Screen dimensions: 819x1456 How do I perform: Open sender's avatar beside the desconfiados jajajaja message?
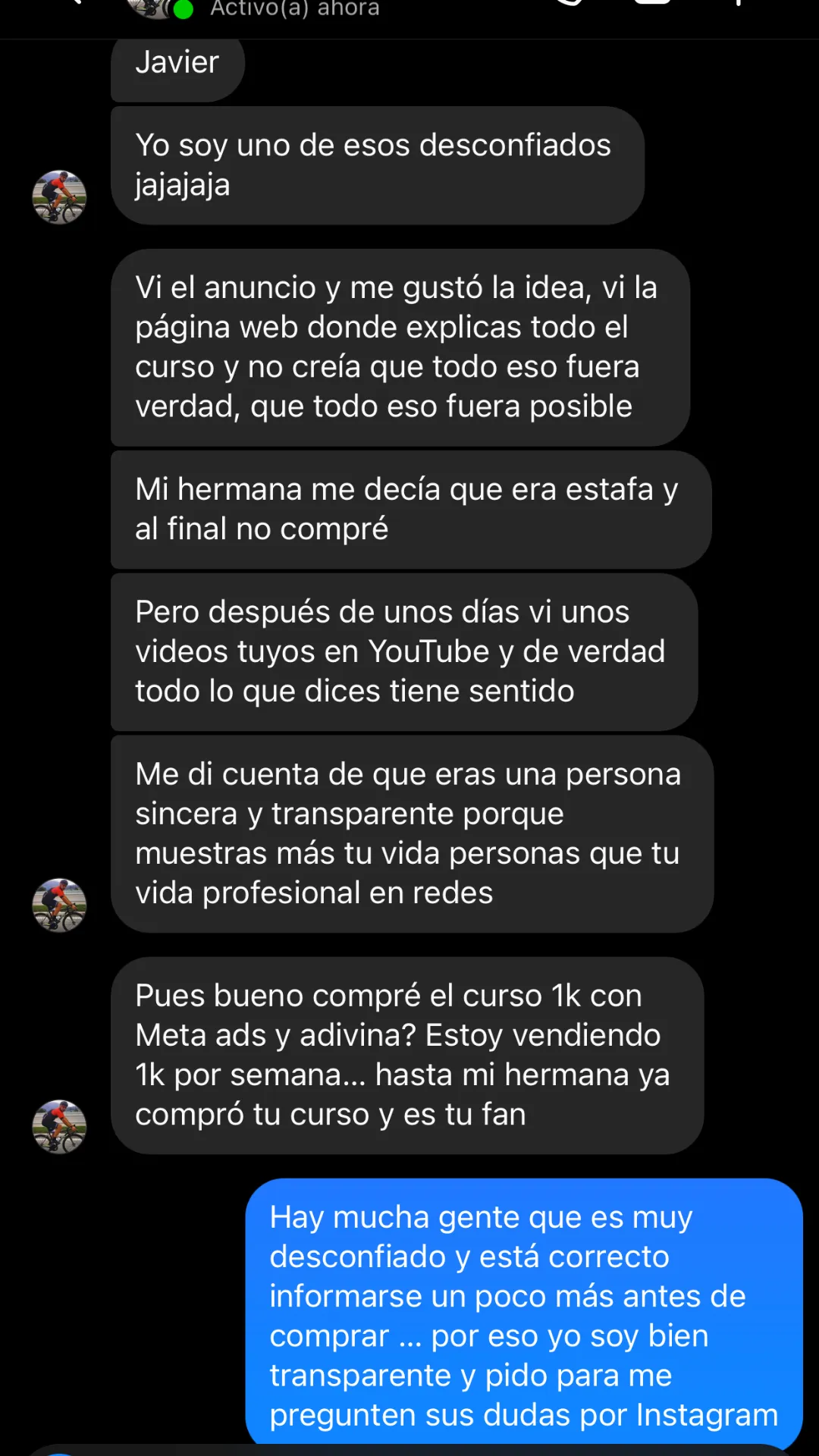(59, 197)
